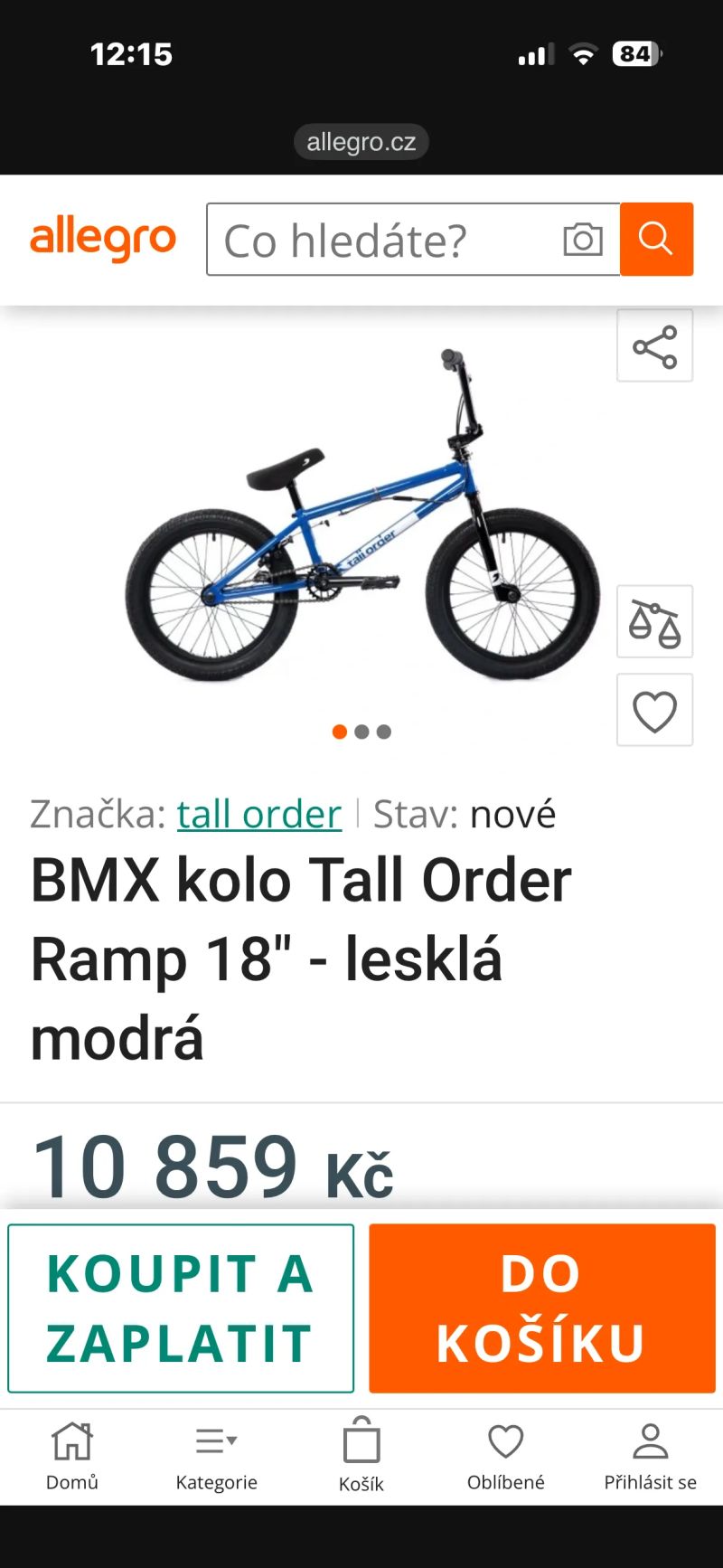
Task: Open the tall order brand link
Action: pos(258,814)
